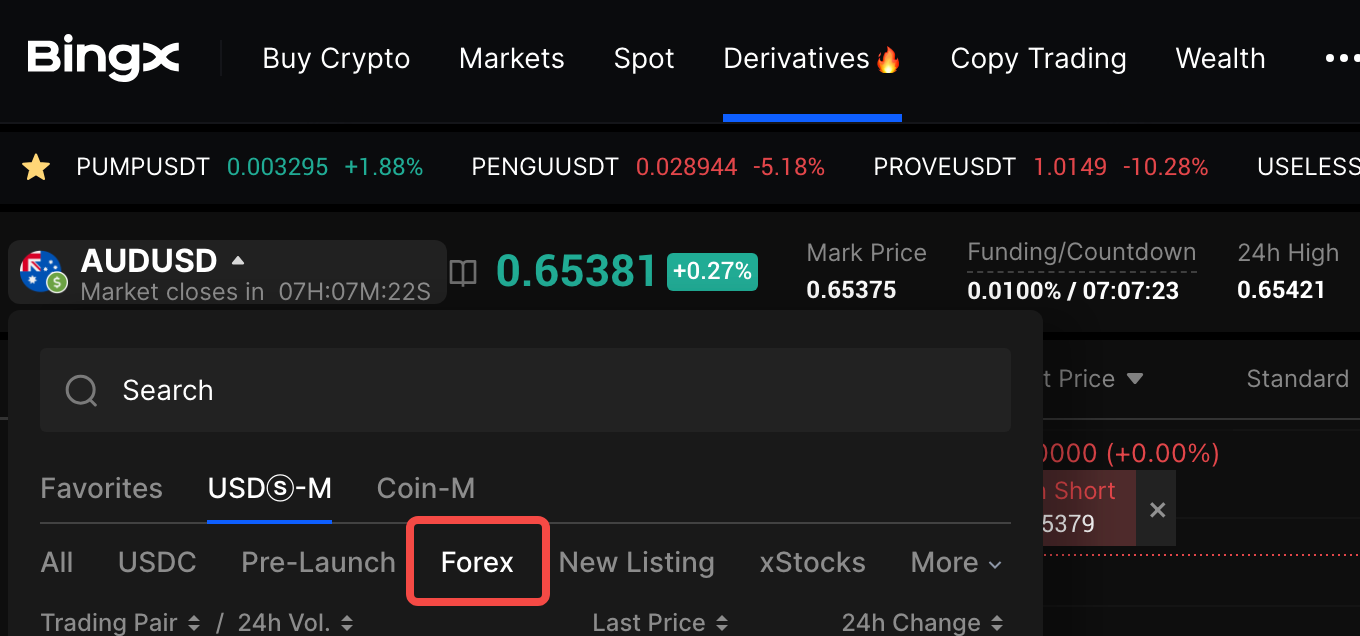Open the three-dot overflow menu
The height and width of the screenshot is (636, 1360).
click(x=1341, y=59)
